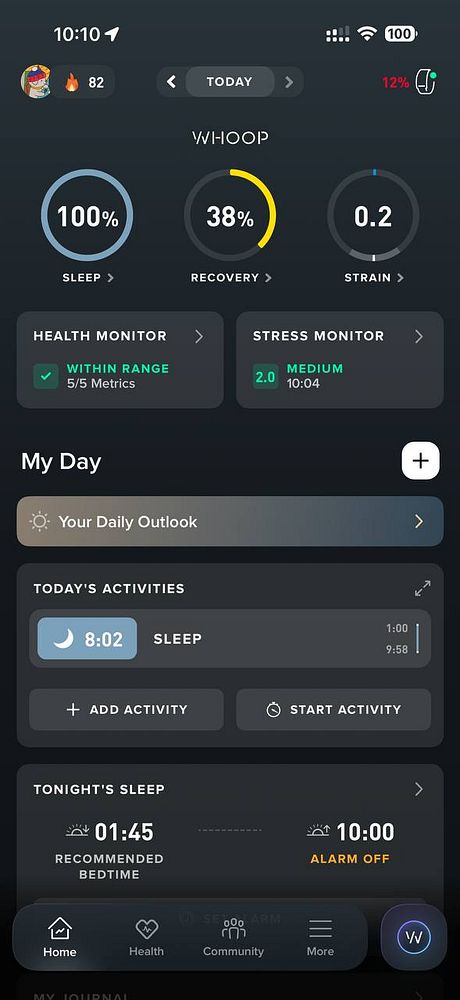
Task: Tap Add Activity
Action: (126, 710)
